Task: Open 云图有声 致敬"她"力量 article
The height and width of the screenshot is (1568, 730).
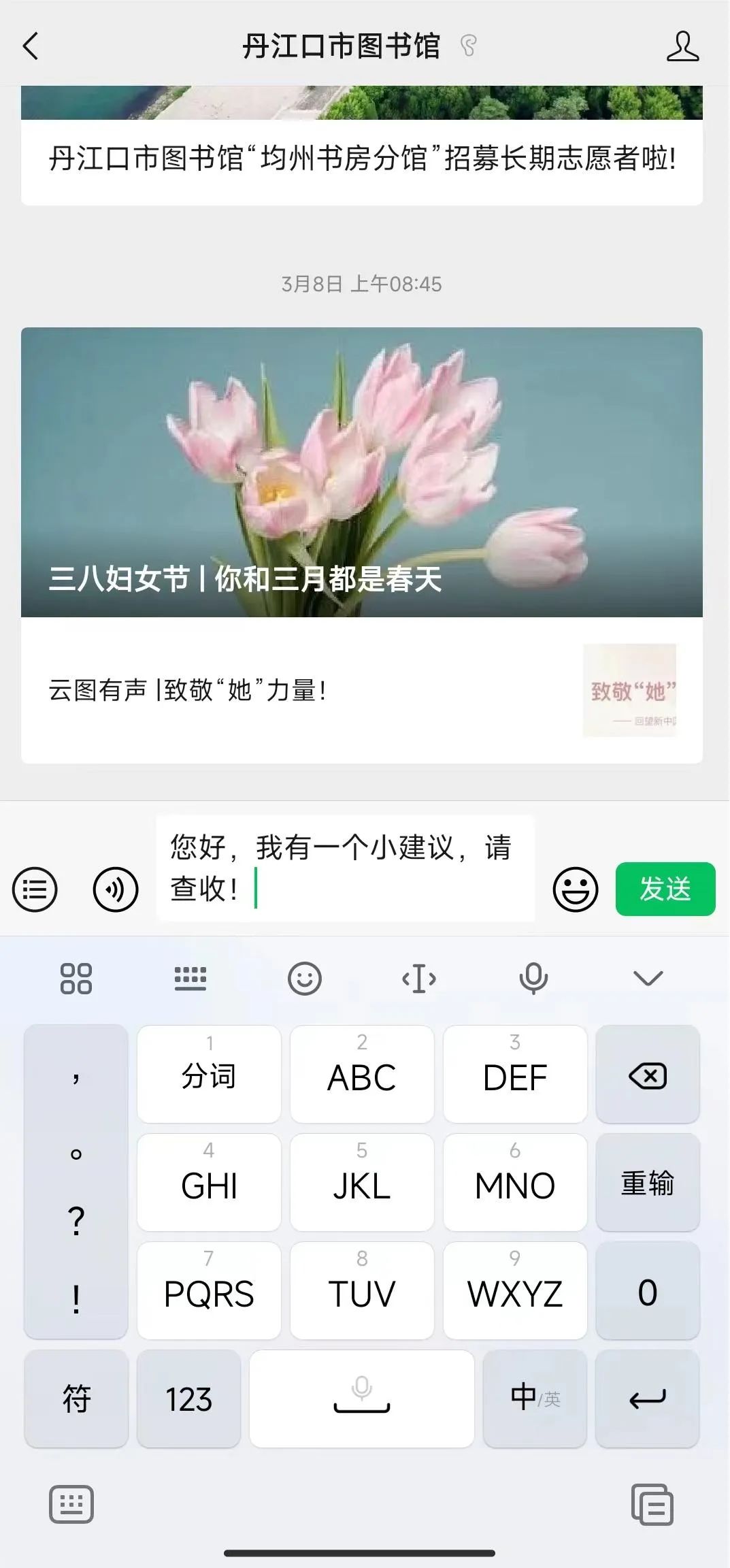Action: tap(361, 690)
